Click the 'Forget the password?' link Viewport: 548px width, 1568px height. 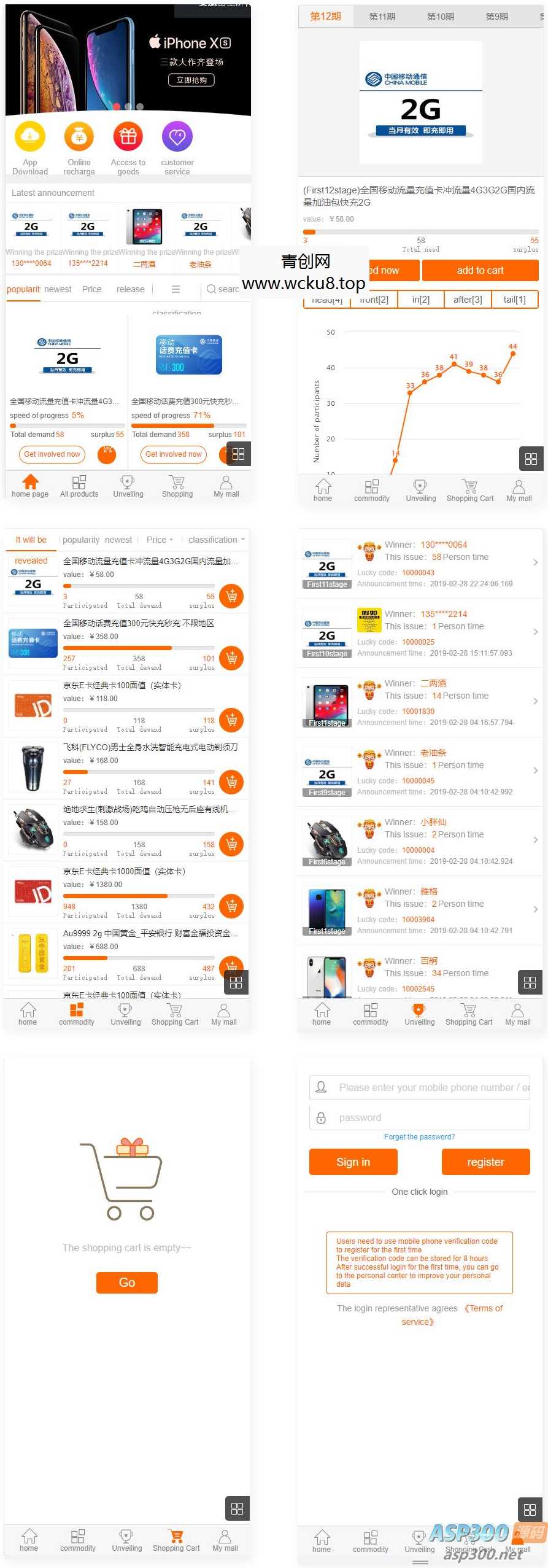click(420, 1136)
